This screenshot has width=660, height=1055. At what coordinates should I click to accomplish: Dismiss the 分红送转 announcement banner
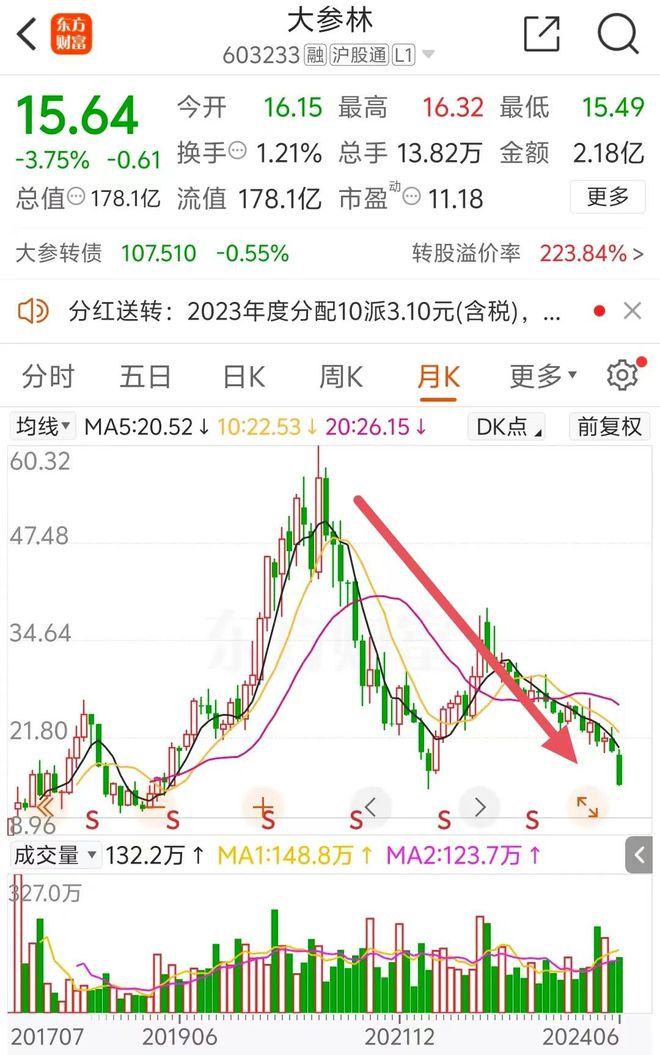click(632, 312)
